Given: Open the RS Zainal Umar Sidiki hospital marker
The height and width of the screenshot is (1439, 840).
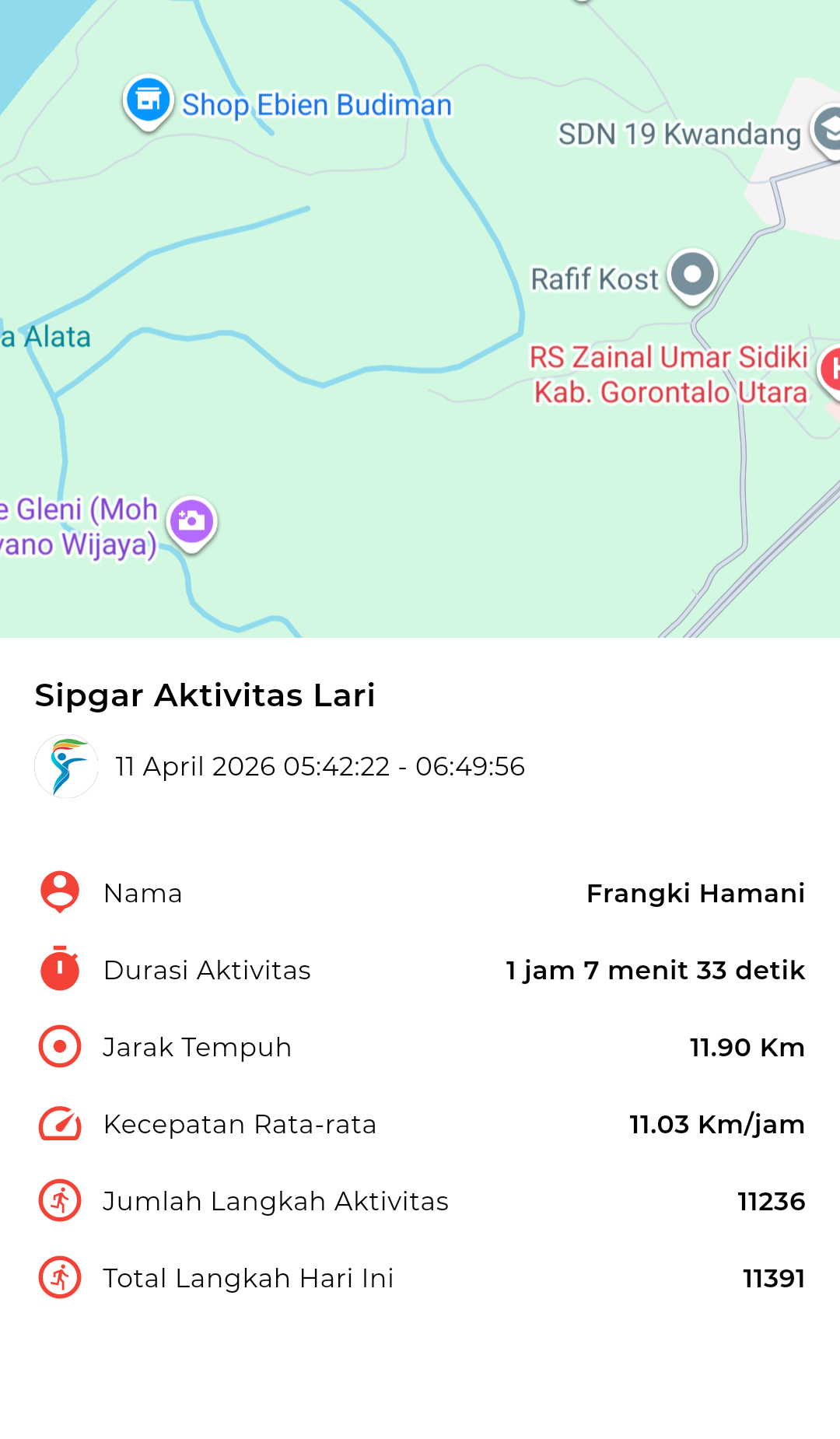Looking at the screenshot, I should tap(831, 370).
